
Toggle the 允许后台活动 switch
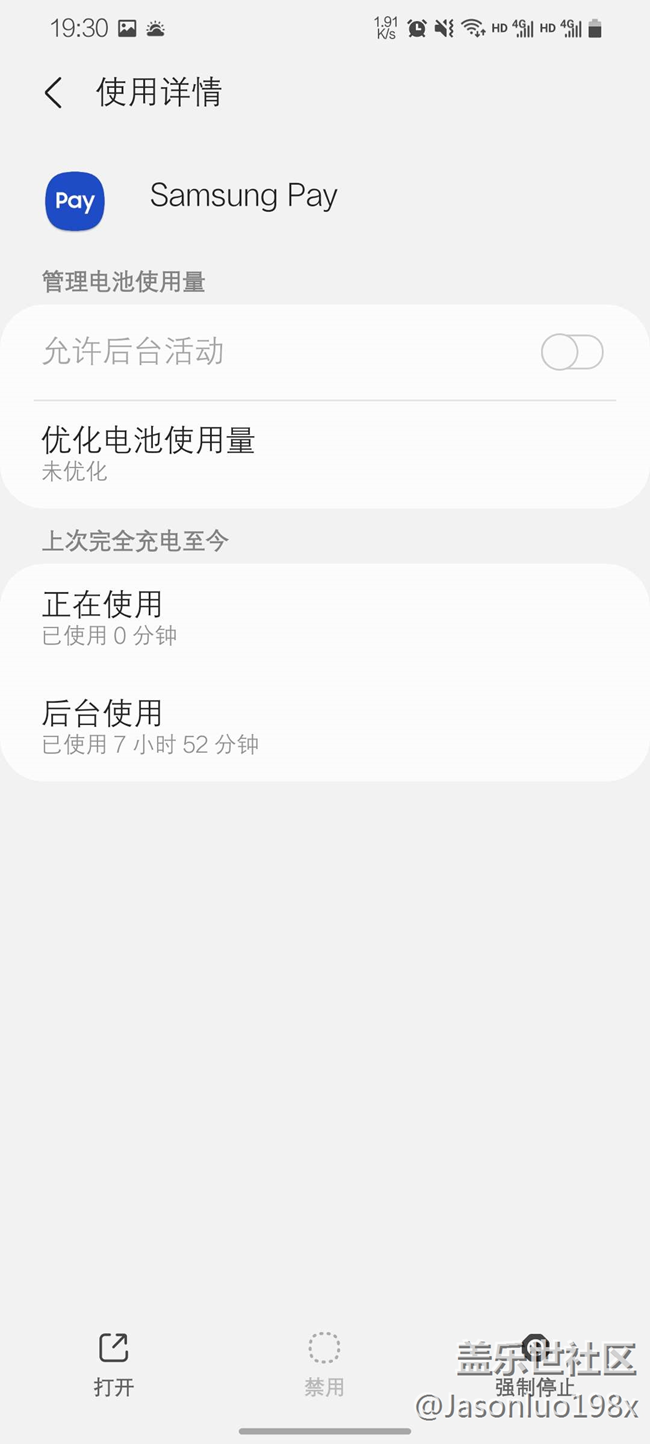pos(572,352)
